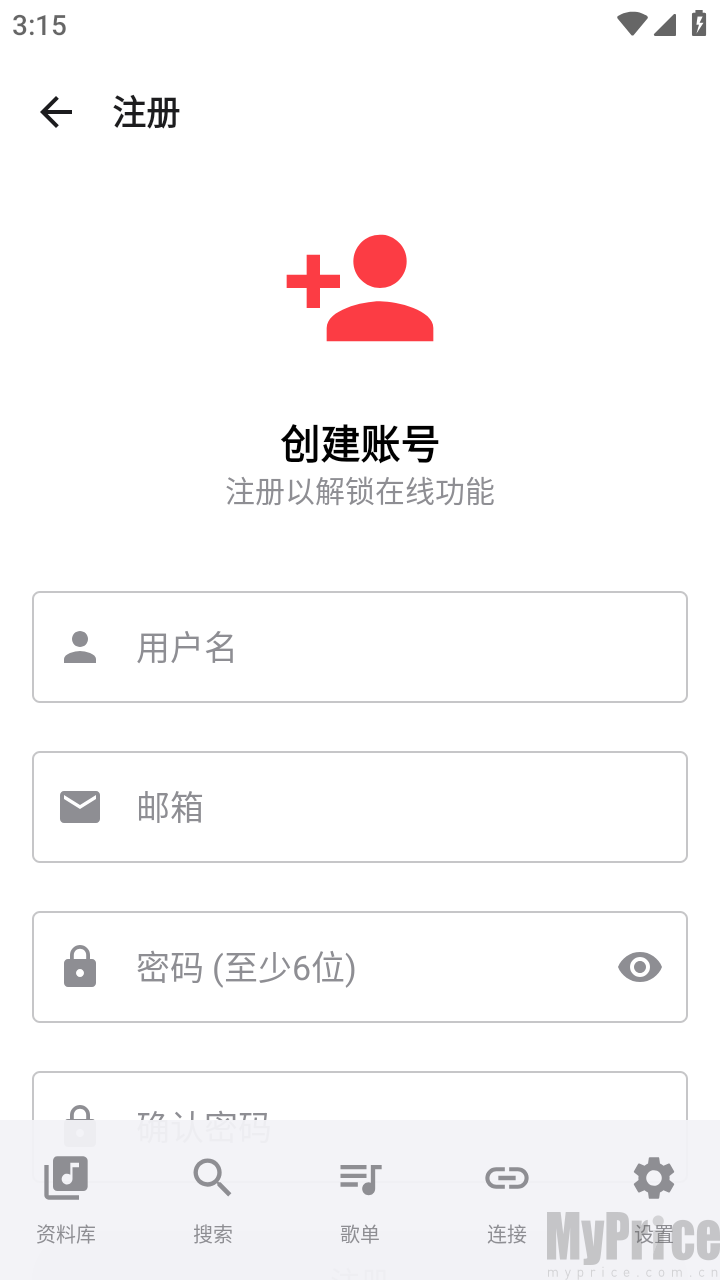Select the 密码 (至少6位) field

340,967
